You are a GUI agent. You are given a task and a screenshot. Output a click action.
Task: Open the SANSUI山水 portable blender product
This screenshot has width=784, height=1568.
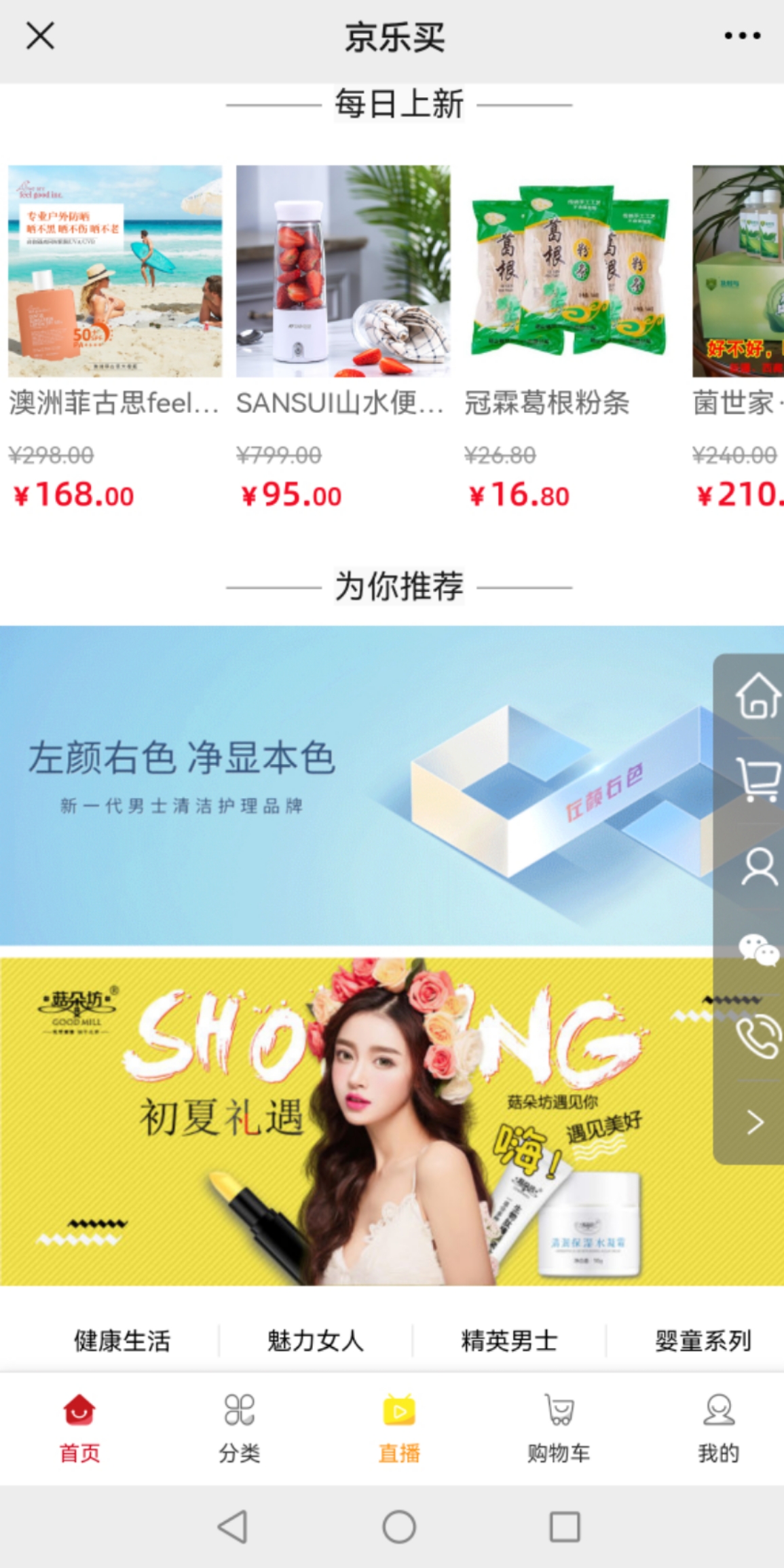343,272
